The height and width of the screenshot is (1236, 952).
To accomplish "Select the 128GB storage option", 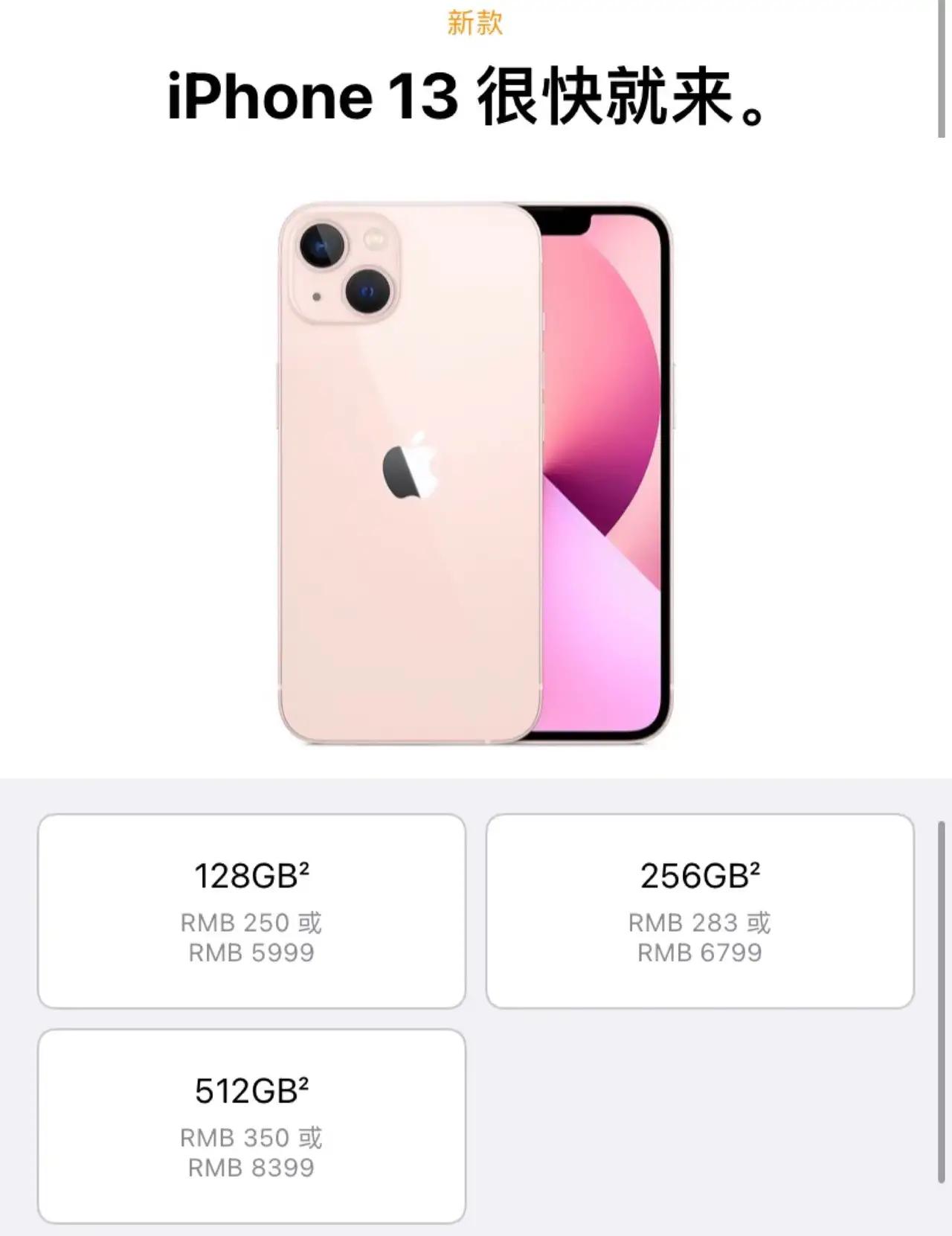I will pos(251,911).
